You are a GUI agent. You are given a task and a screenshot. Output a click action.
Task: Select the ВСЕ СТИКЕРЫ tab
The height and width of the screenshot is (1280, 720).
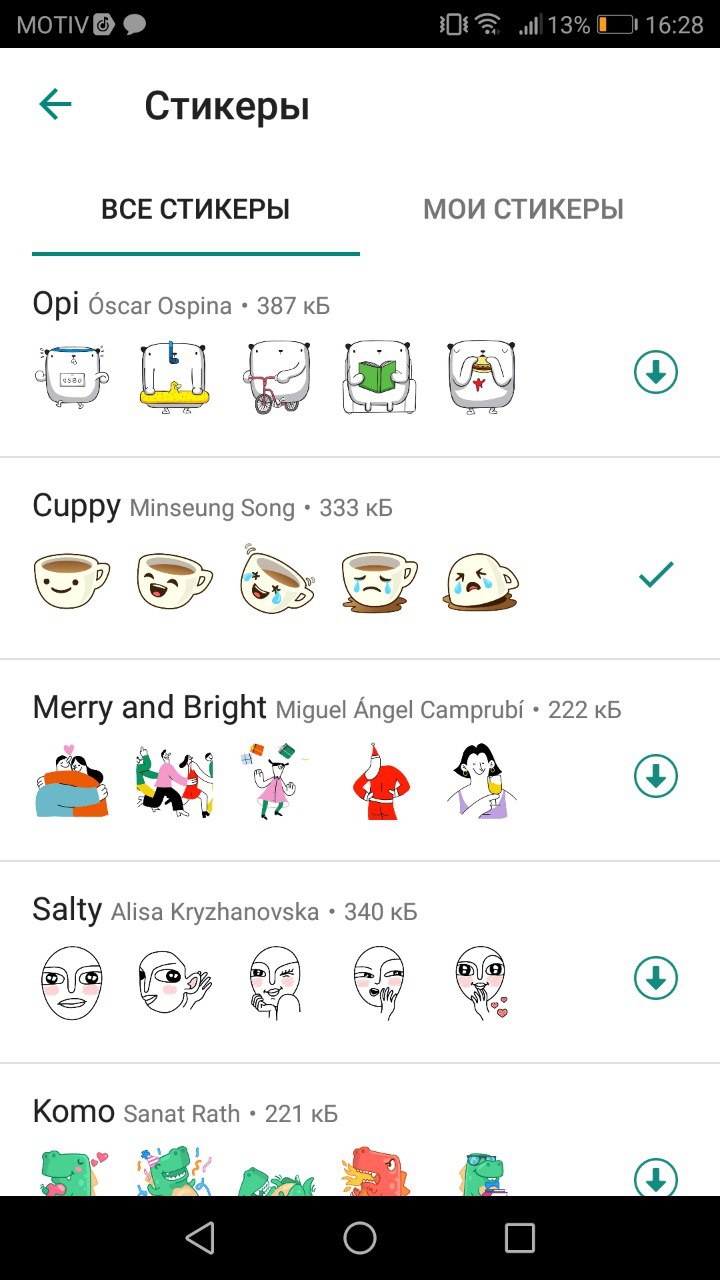click(x=196, y=209)
